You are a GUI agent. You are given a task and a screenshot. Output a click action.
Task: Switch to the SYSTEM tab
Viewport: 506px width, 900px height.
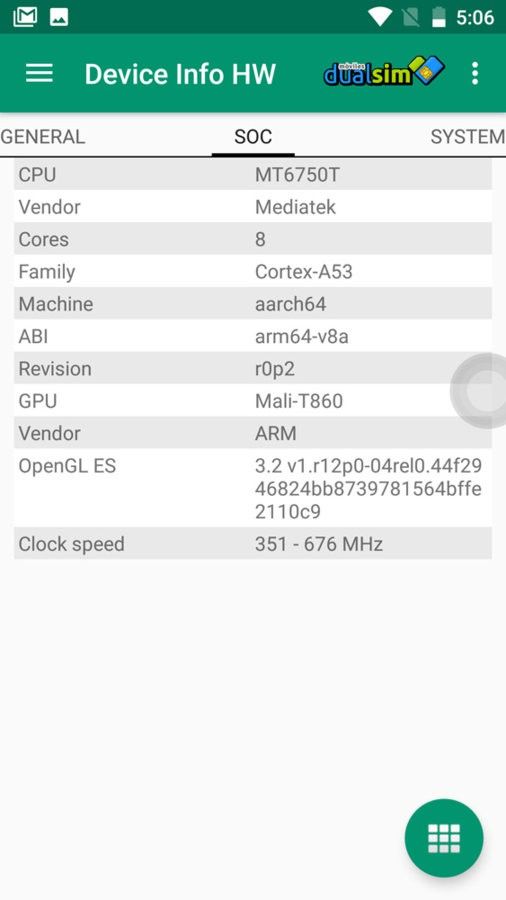[468, 137]
